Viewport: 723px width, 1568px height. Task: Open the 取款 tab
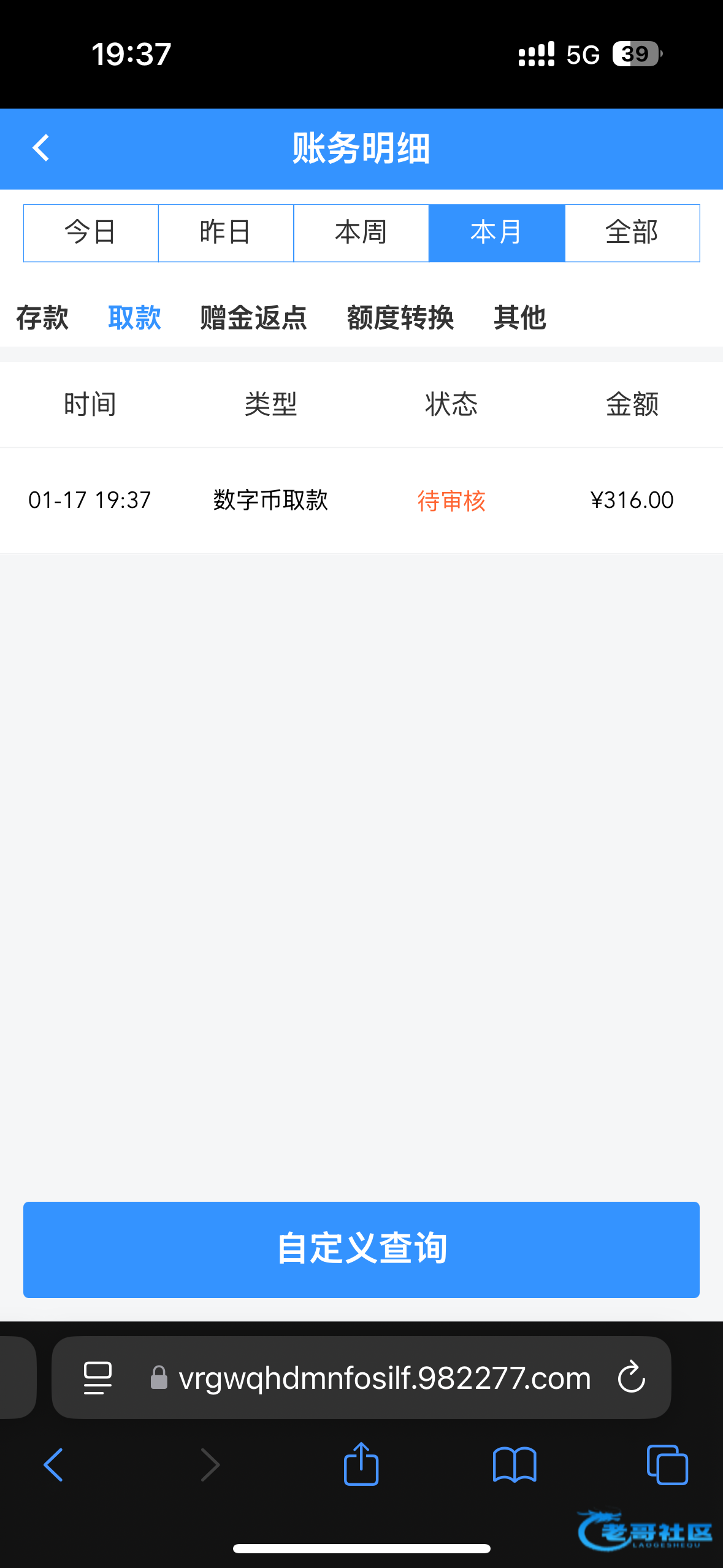pos(134,318)
